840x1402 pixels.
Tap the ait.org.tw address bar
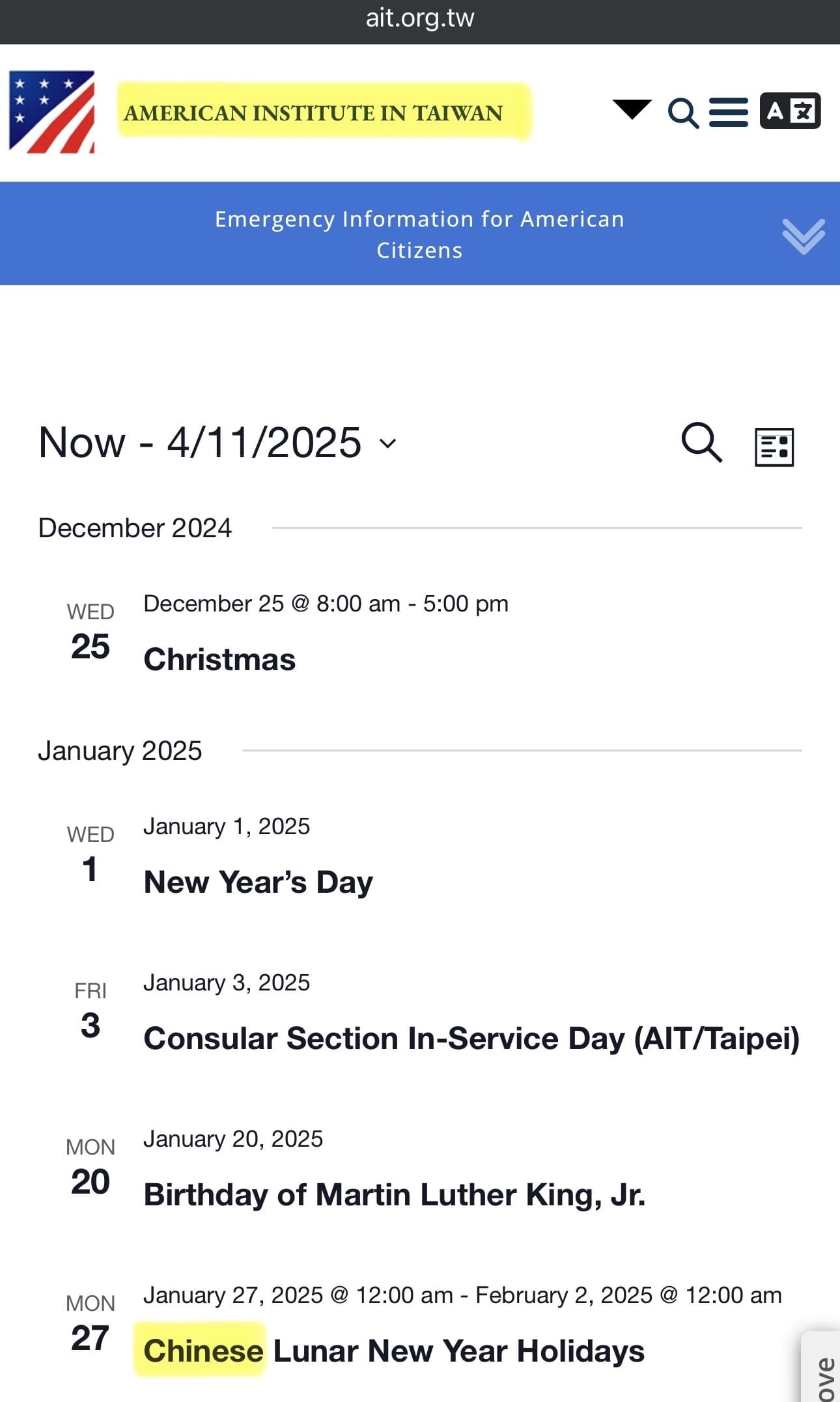pos(420,18)
